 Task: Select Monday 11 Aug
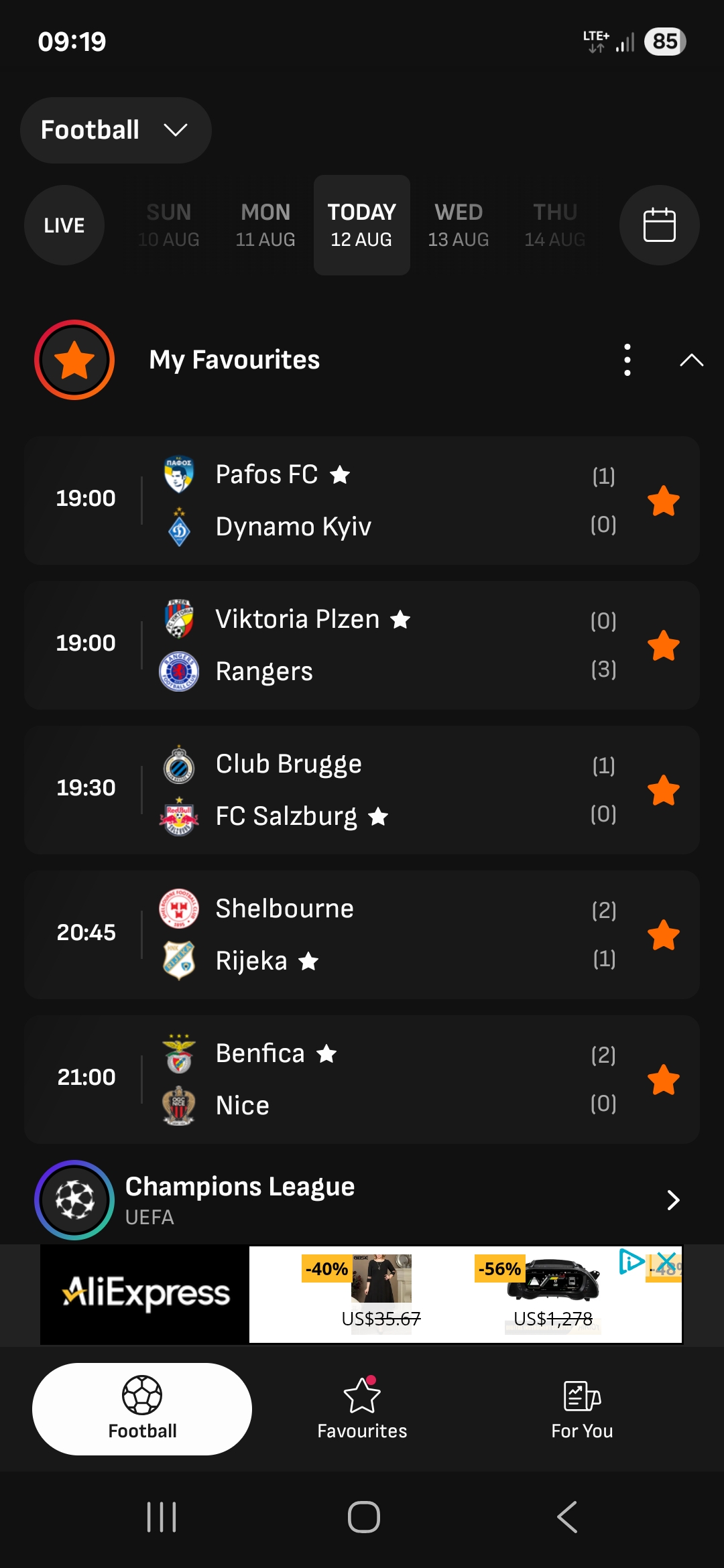[265, 225]
